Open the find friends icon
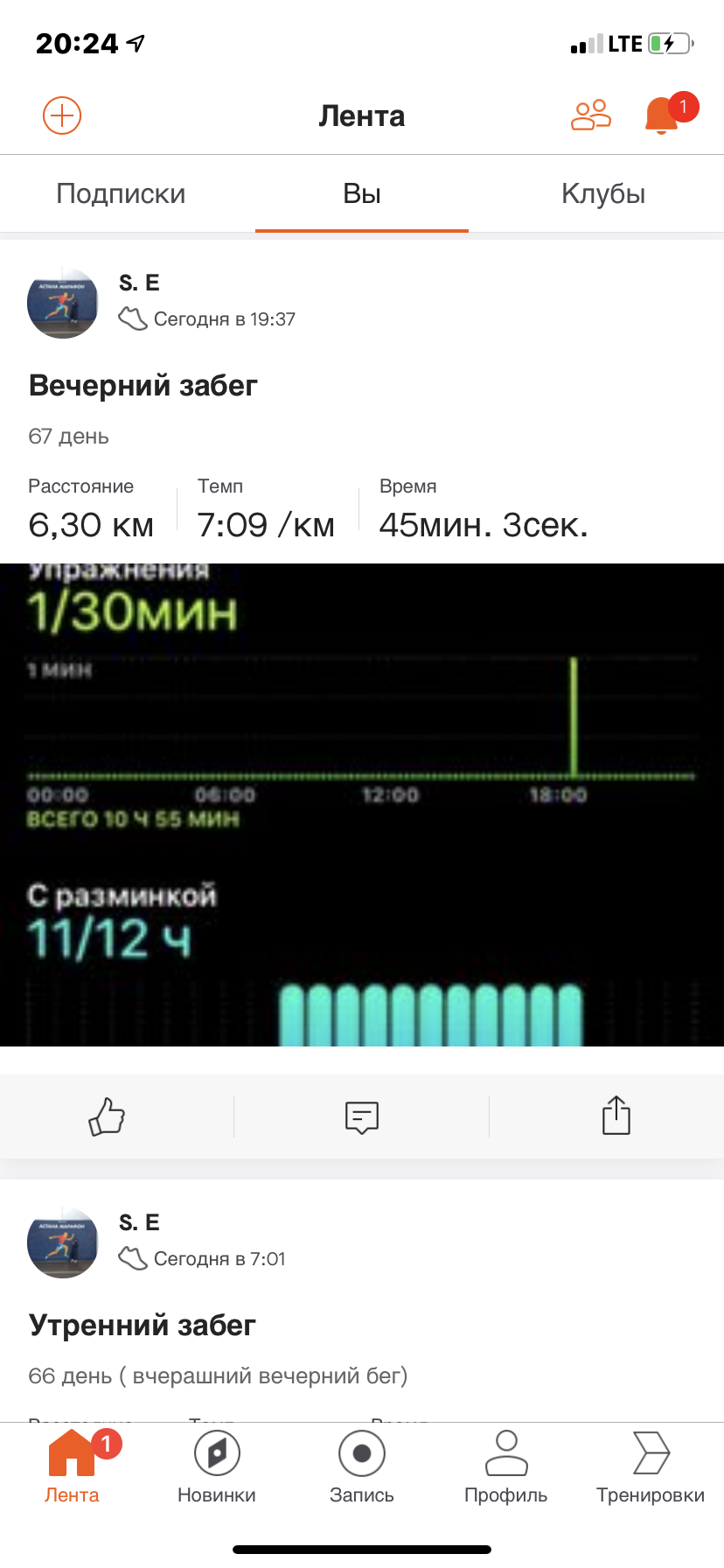 pyautogui.click(x=591, y=115)
